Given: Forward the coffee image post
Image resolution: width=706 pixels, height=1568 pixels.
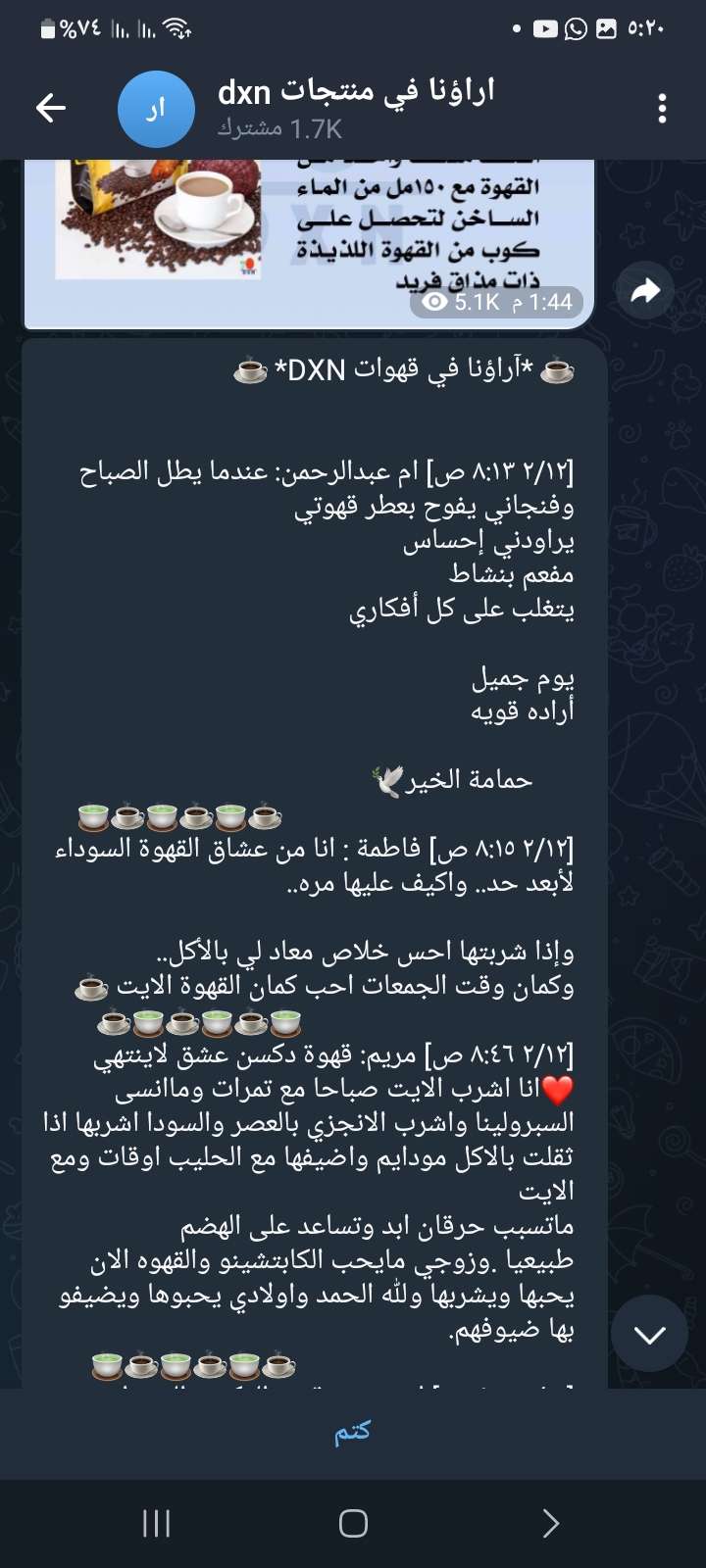Looking at the screenshot, I should click(644, 290).
